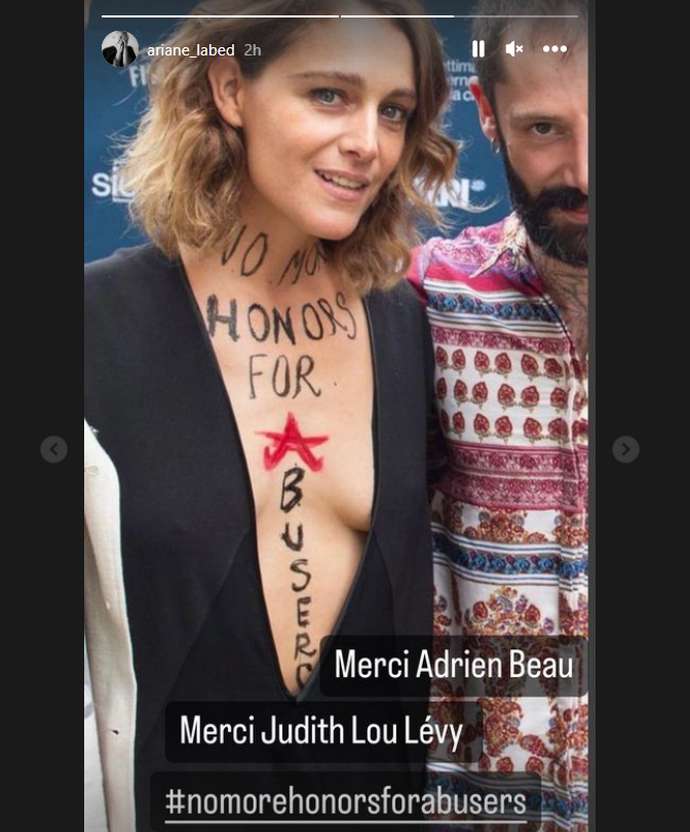Open the three-dot more options menu
690x832 pixels.
click(x=555, y=49)
